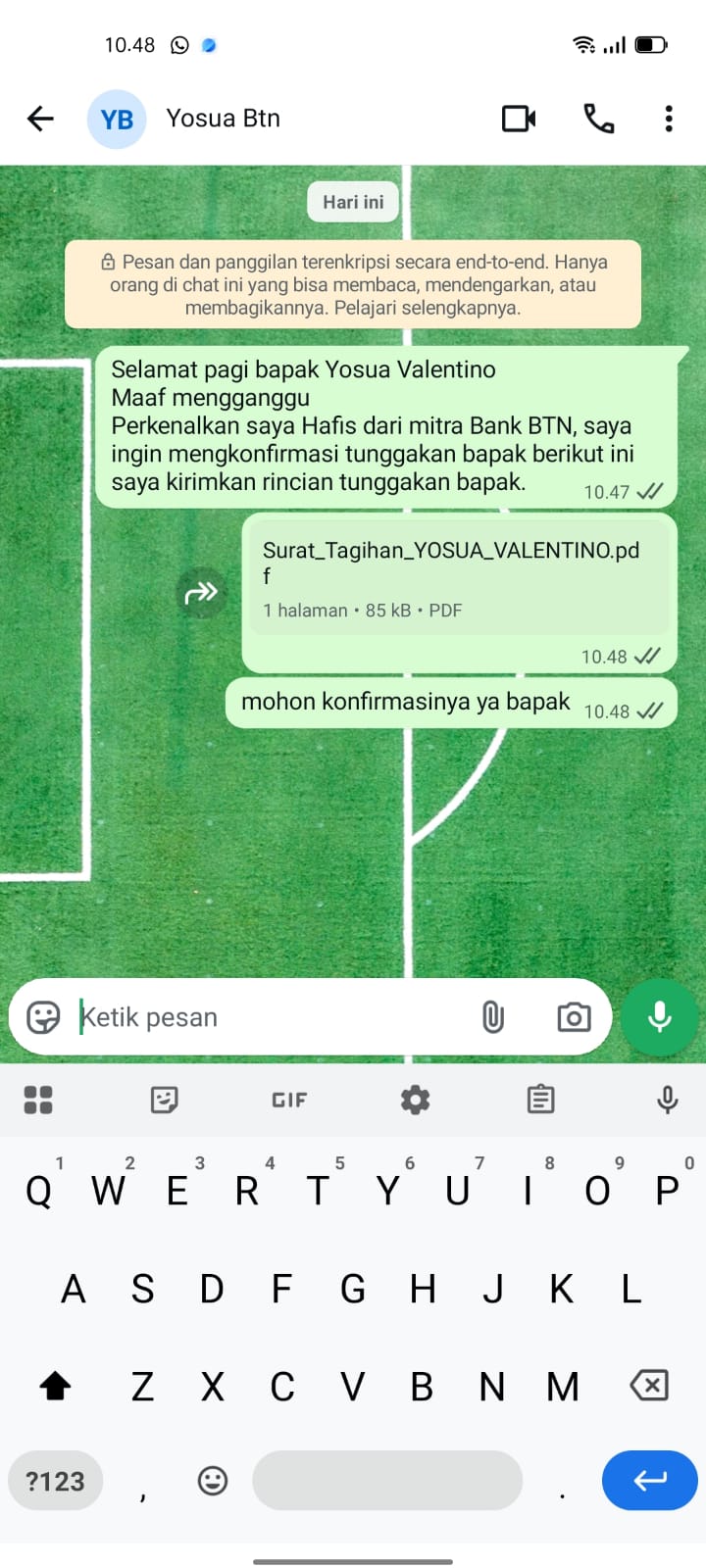Open keyboard settings gear
Screen dimensions: 706x1568
coord(415,1100)
